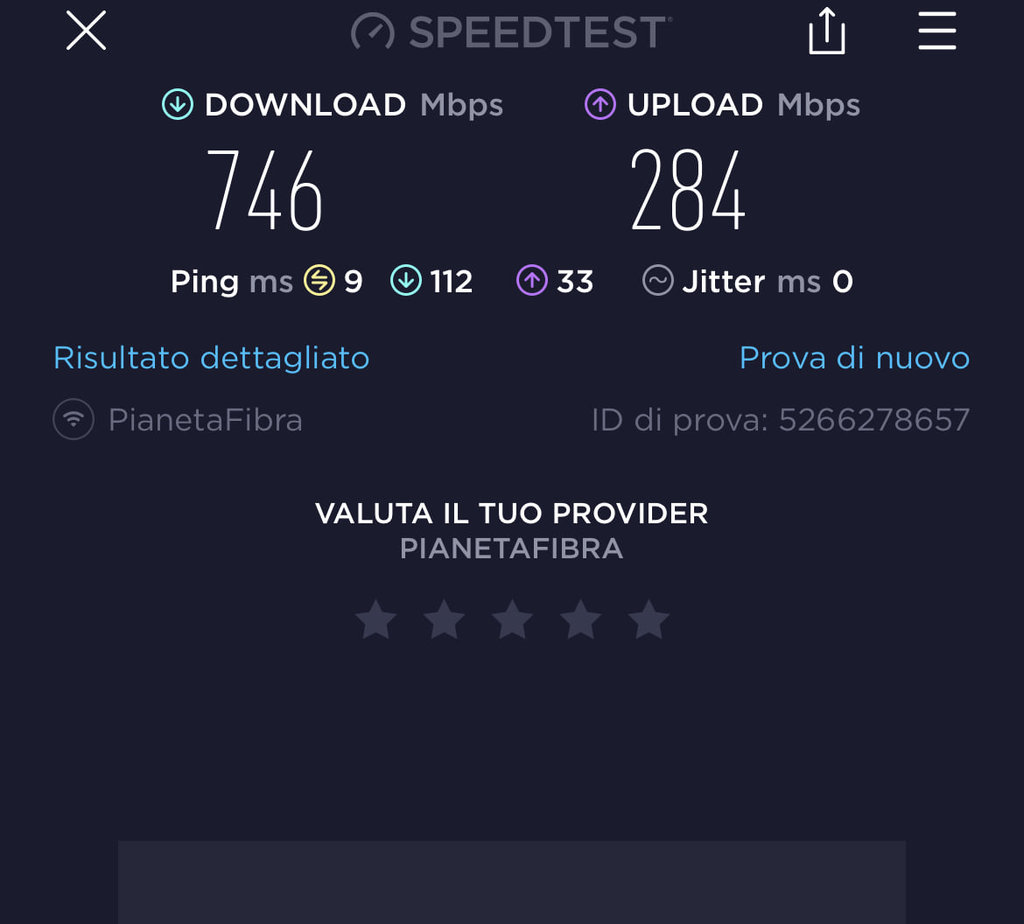Share the speed test result

[827, 32]
